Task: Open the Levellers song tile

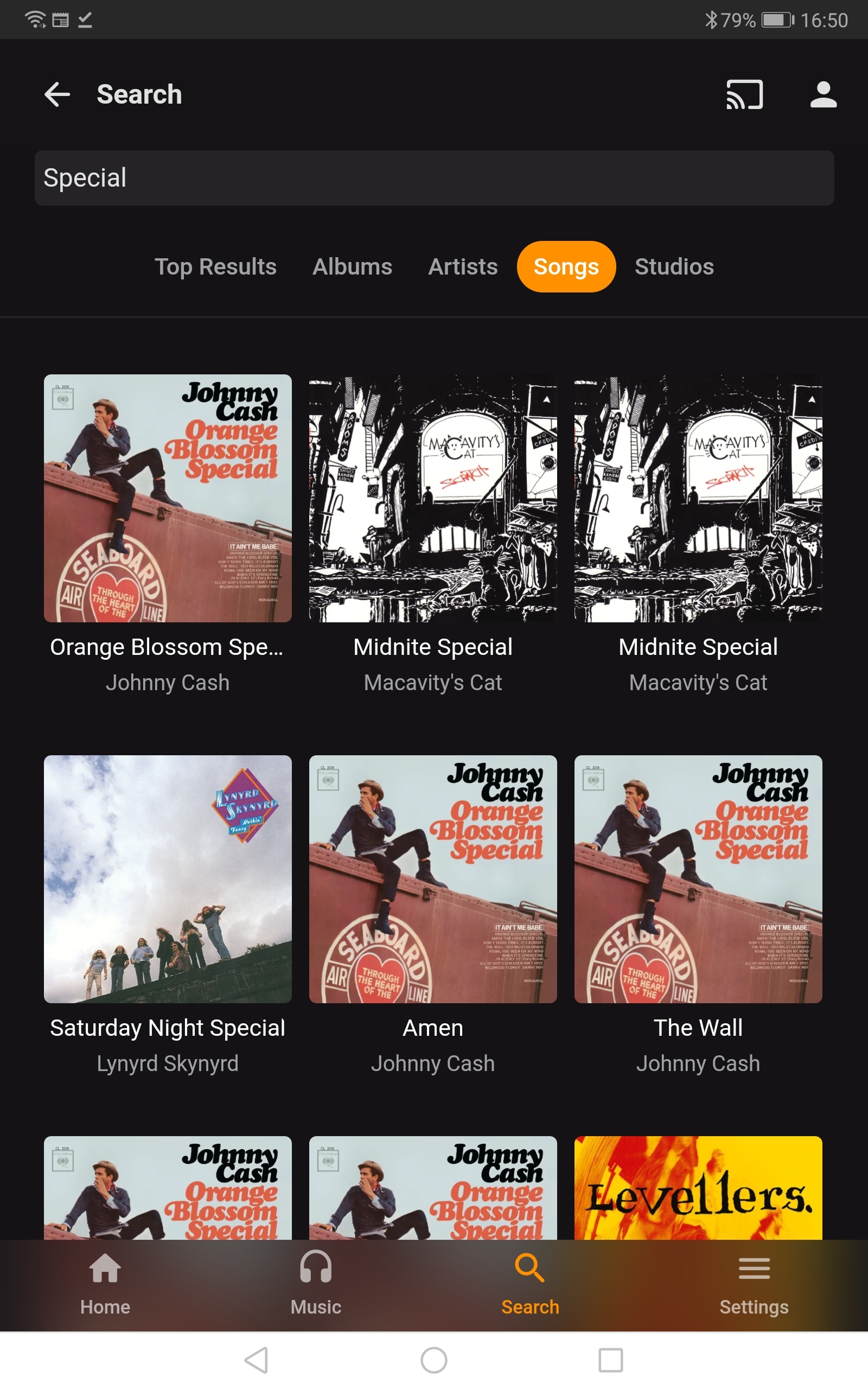Action: click(698, 1187)
